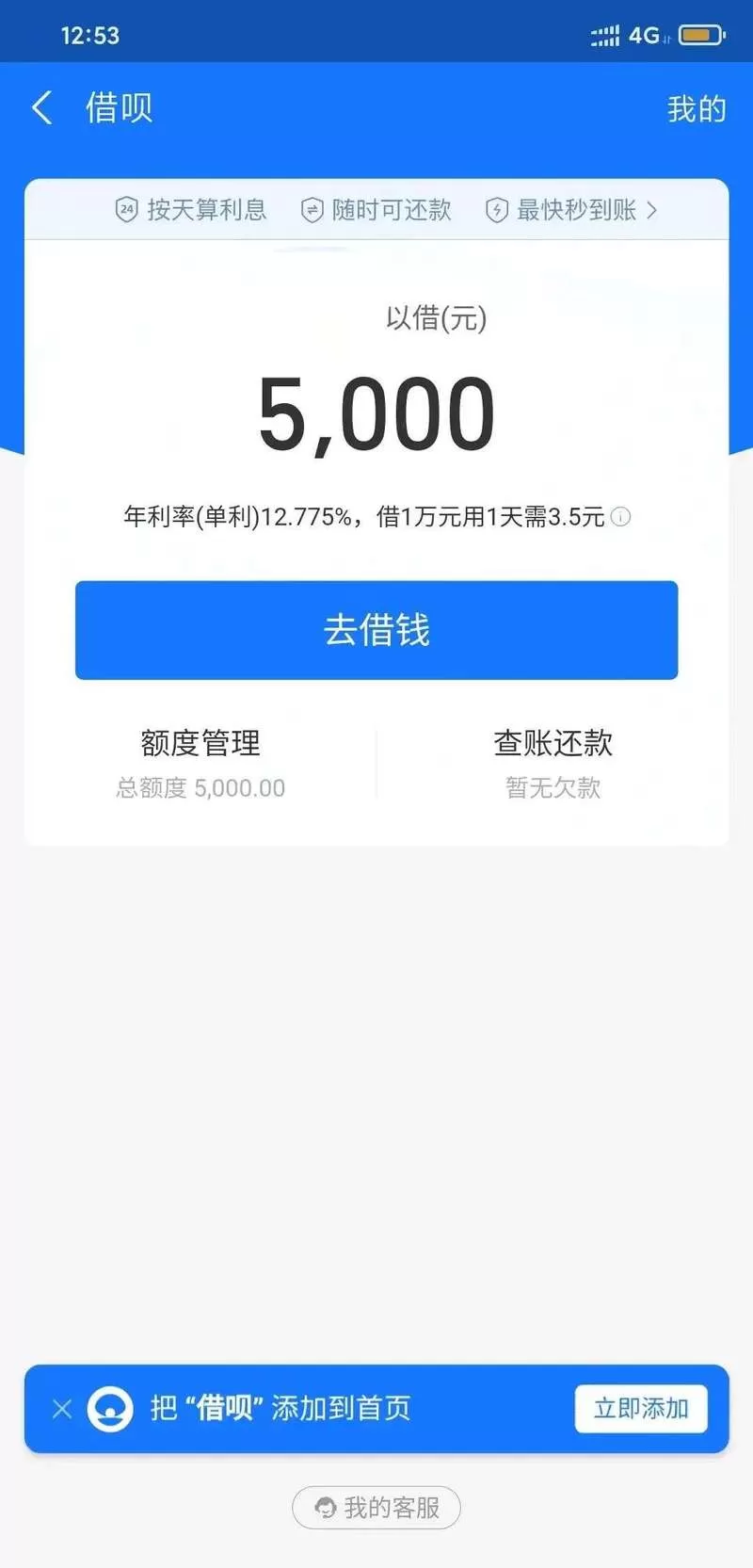Image resolution: width=753 pixels, height=1568 pixels.
Task: Select 暂无欠款 under 查账还款
Action: click(x=553, y=788)
